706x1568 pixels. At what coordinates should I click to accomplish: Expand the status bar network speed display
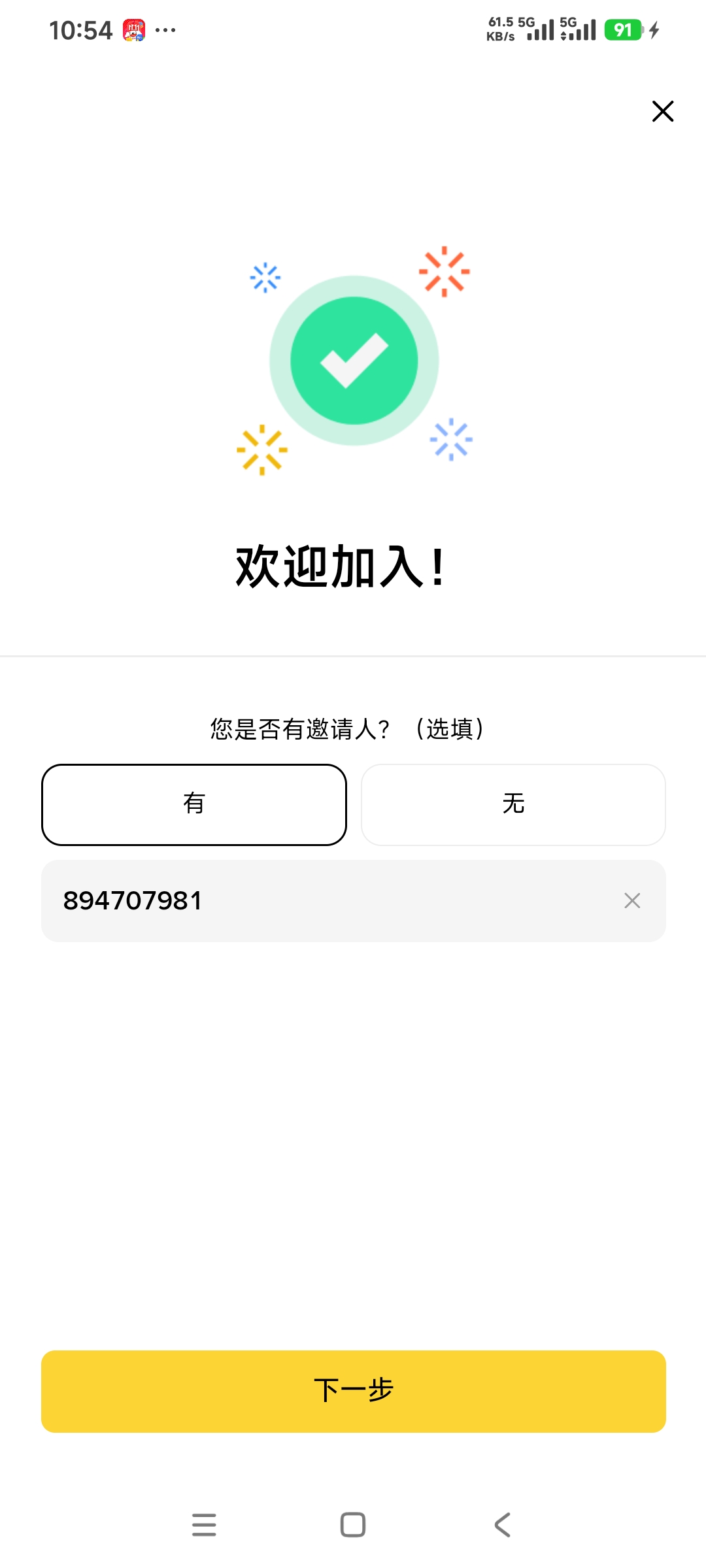501,29
